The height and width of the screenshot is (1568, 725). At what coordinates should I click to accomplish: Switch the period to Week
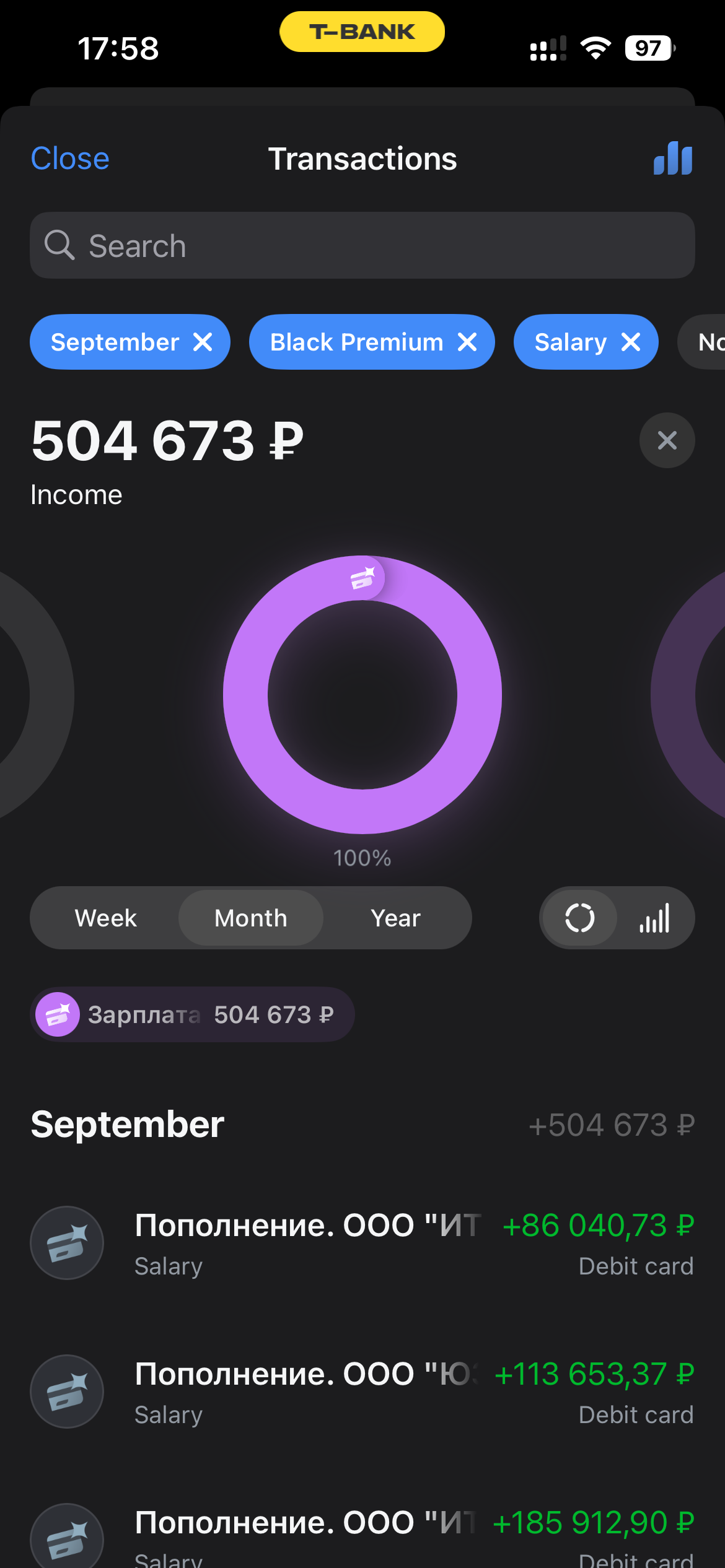coord(106,918)
